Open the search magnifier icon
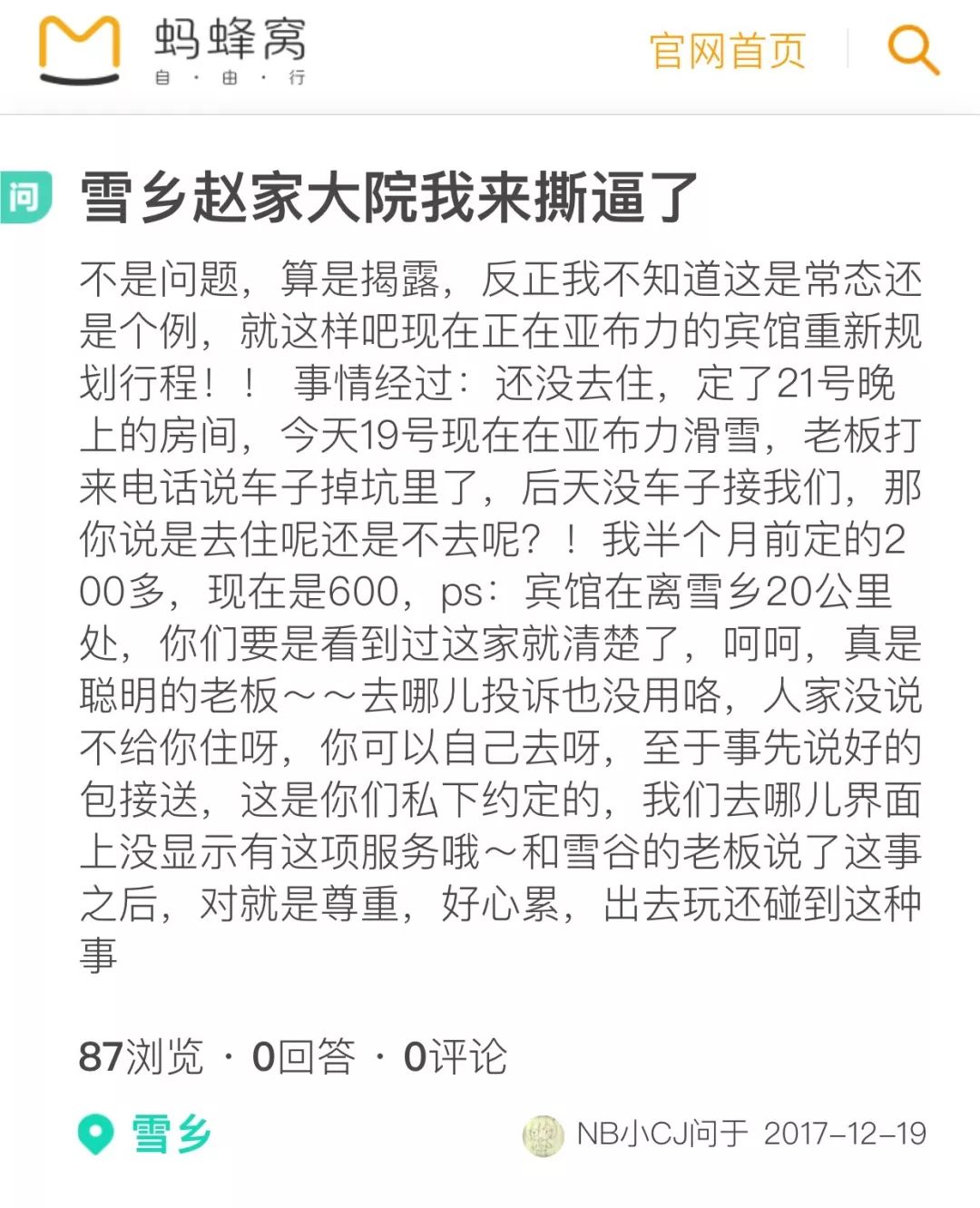Image resolution: width=980 pixels, height=1208 pixels. point(913,50)
